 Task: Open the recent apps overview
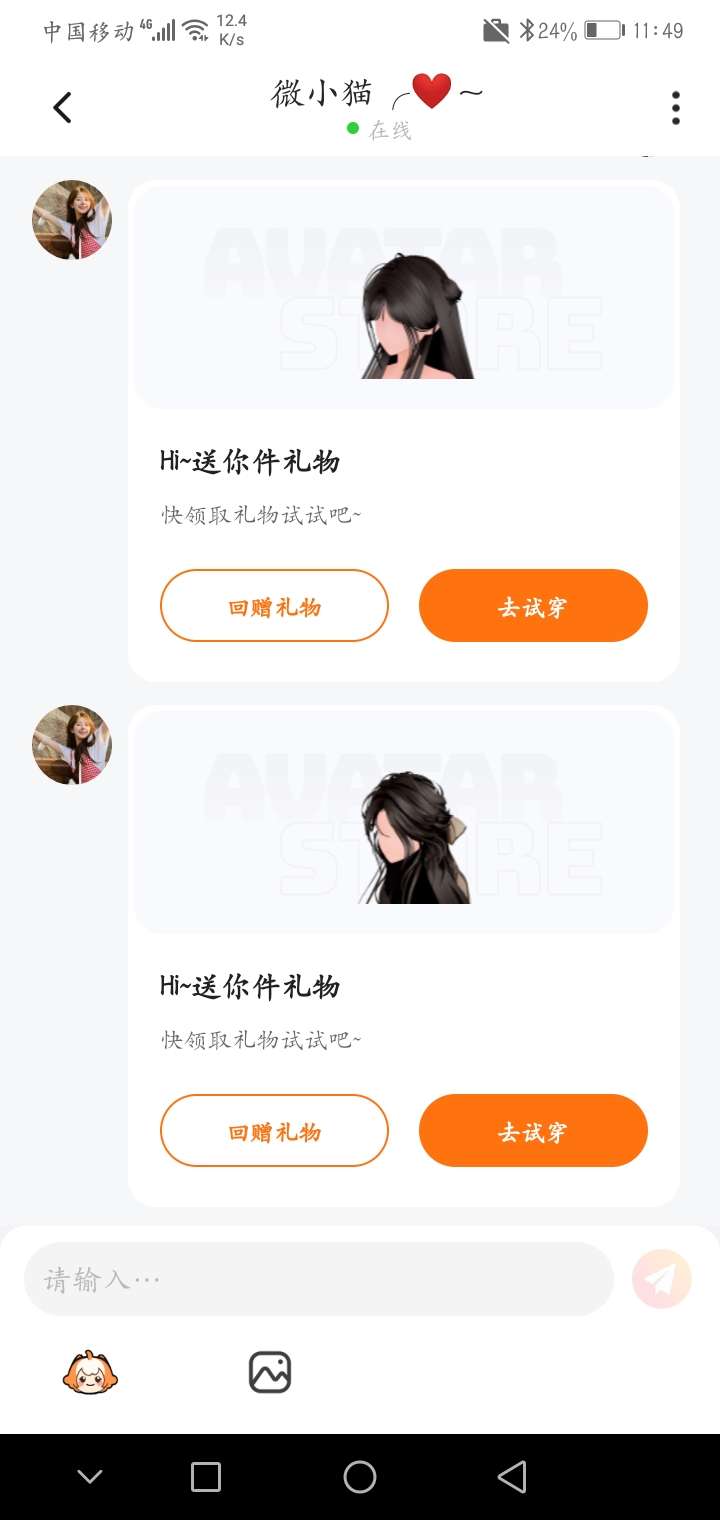click(x=206, y=1477)
